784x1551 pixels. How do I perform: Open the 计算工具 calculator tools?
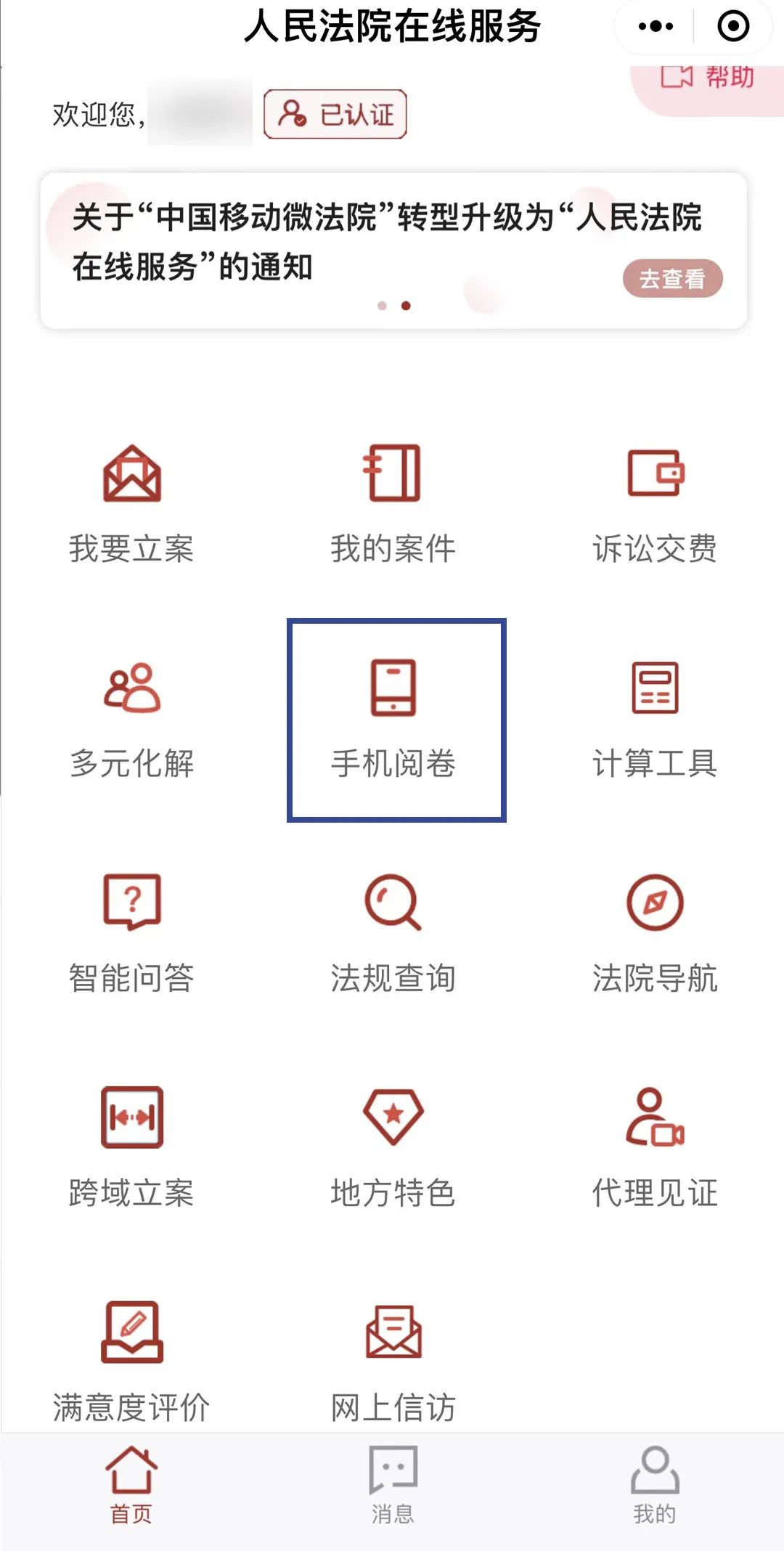point(655,719)
